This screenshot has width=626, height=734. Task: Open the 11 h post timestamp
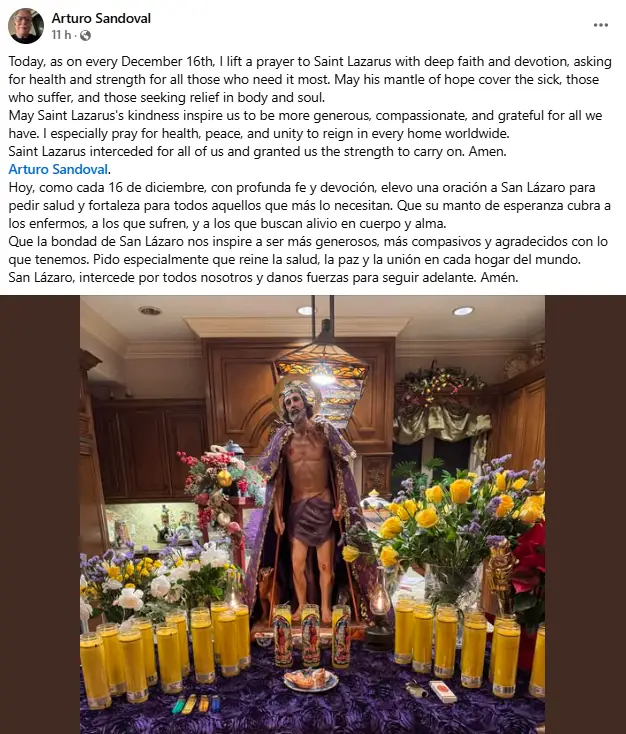61,35
